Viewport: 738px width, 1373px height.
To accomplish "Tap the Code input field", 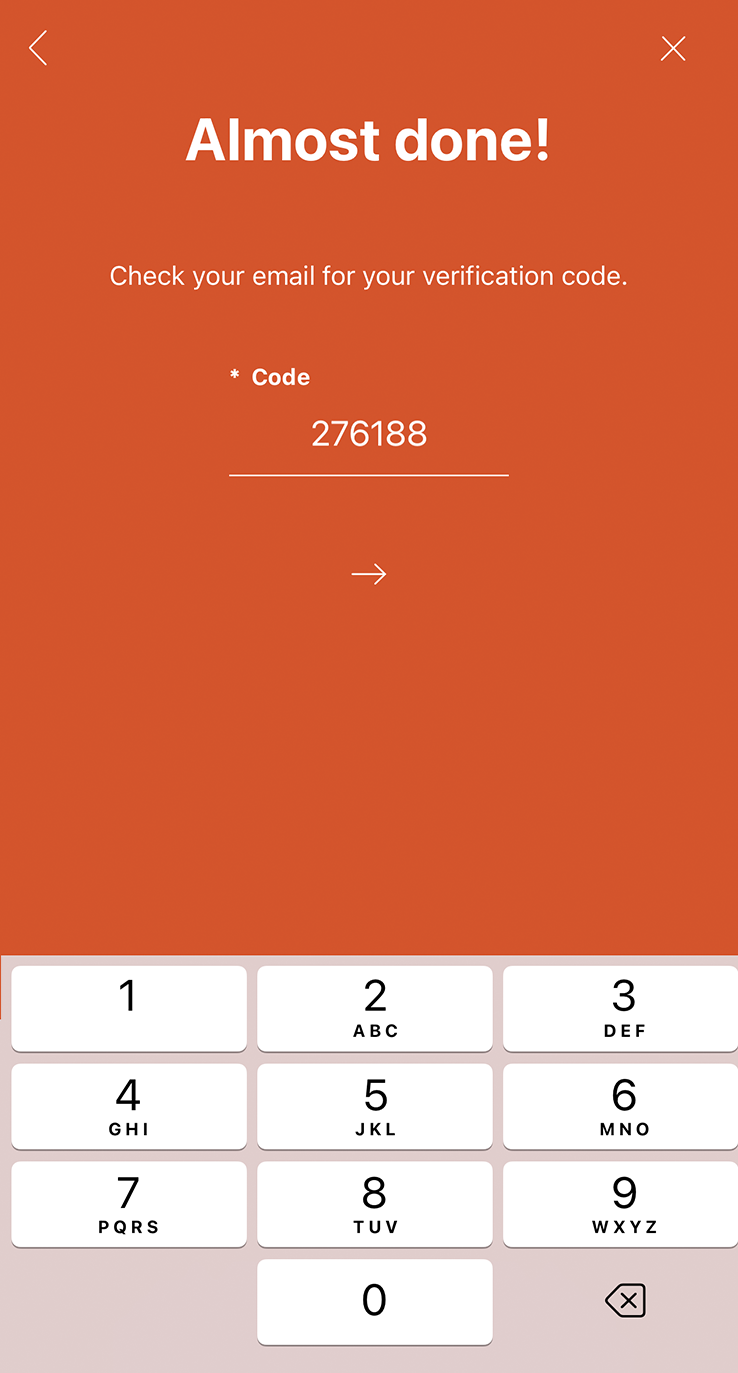I will click(369, 435).
